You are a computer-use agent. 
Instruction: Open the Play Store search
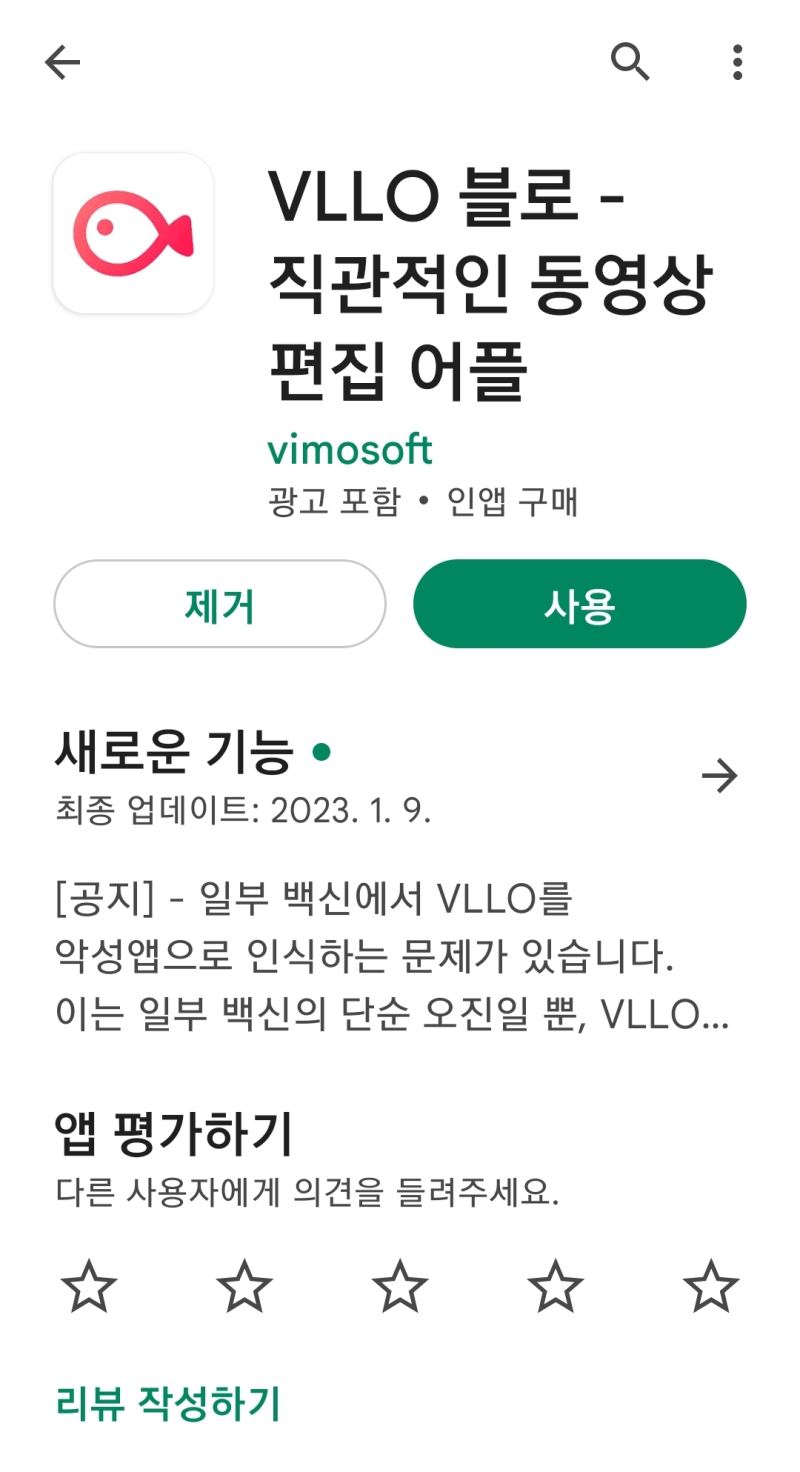tap(630, 62)
